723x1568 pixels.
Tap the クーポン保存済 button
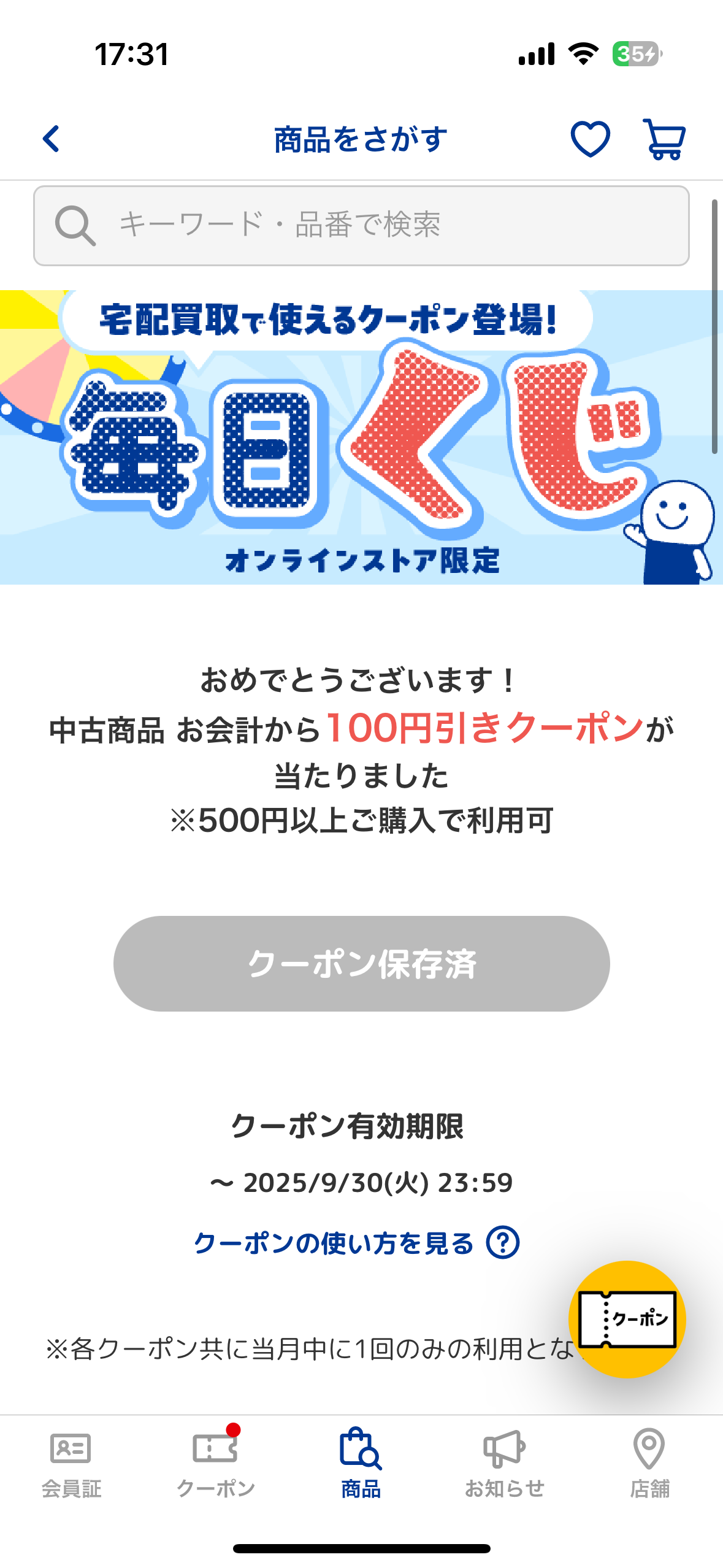click(x=361, y=963)
